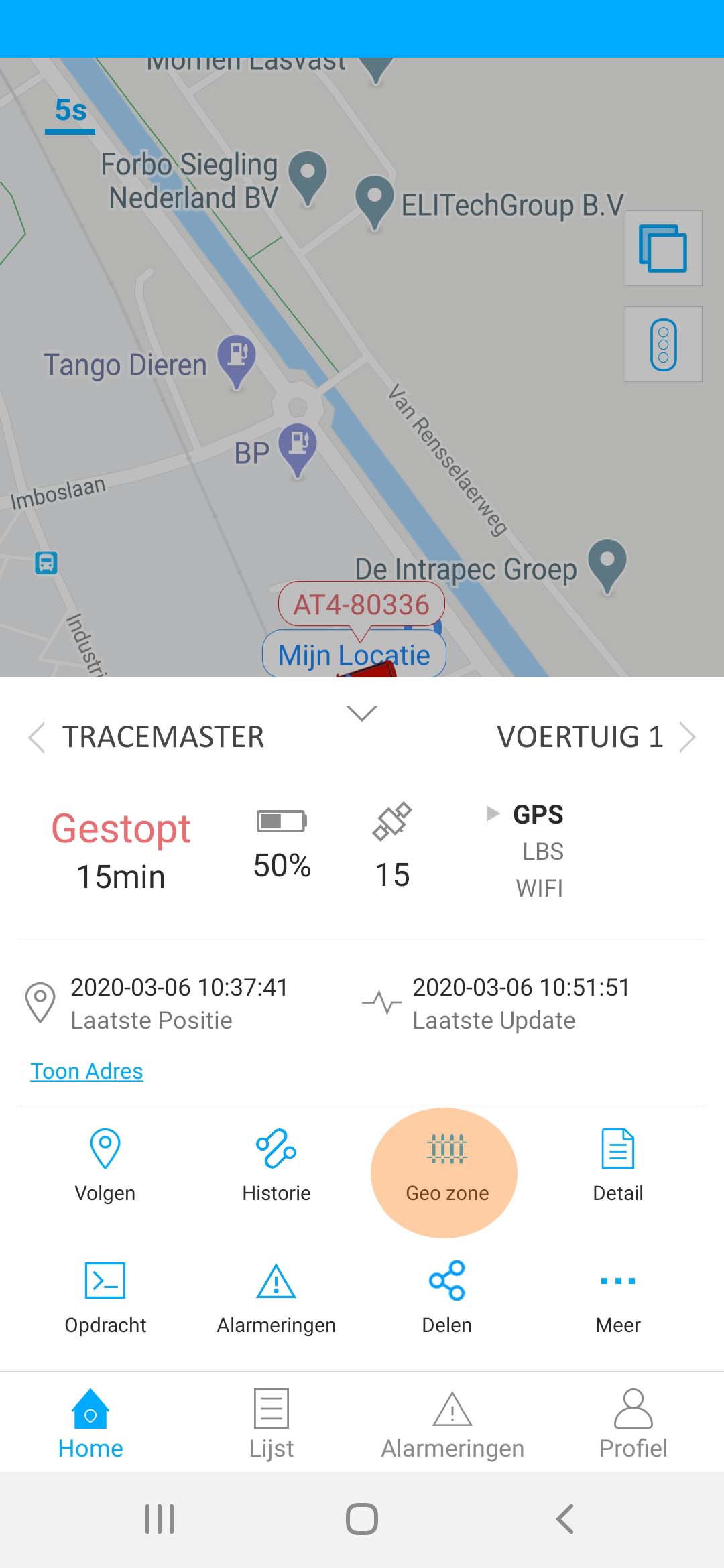Tap the system back button

point(564,1518)
